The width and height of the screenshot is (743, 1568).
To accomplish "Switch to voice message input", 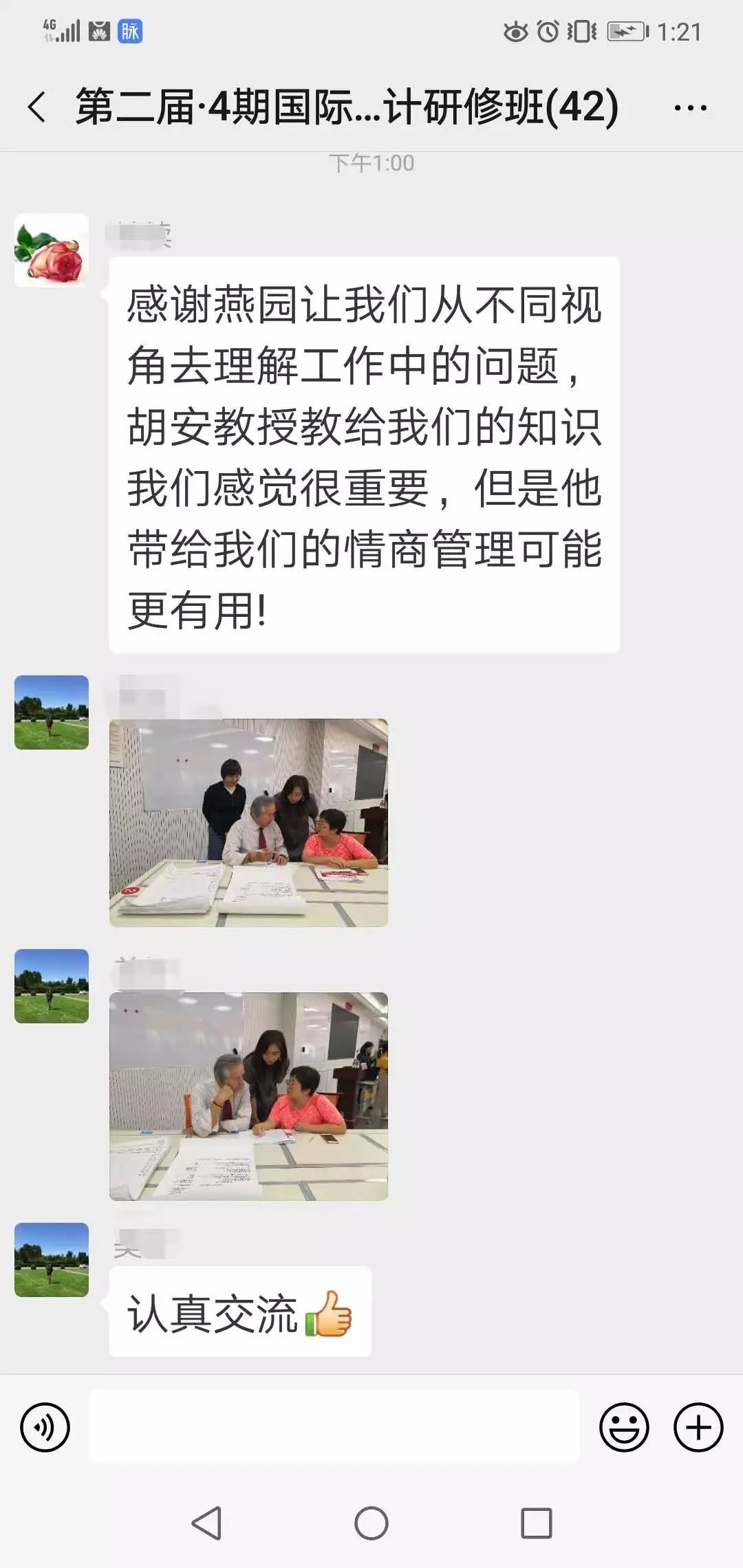I will 45,1428.
